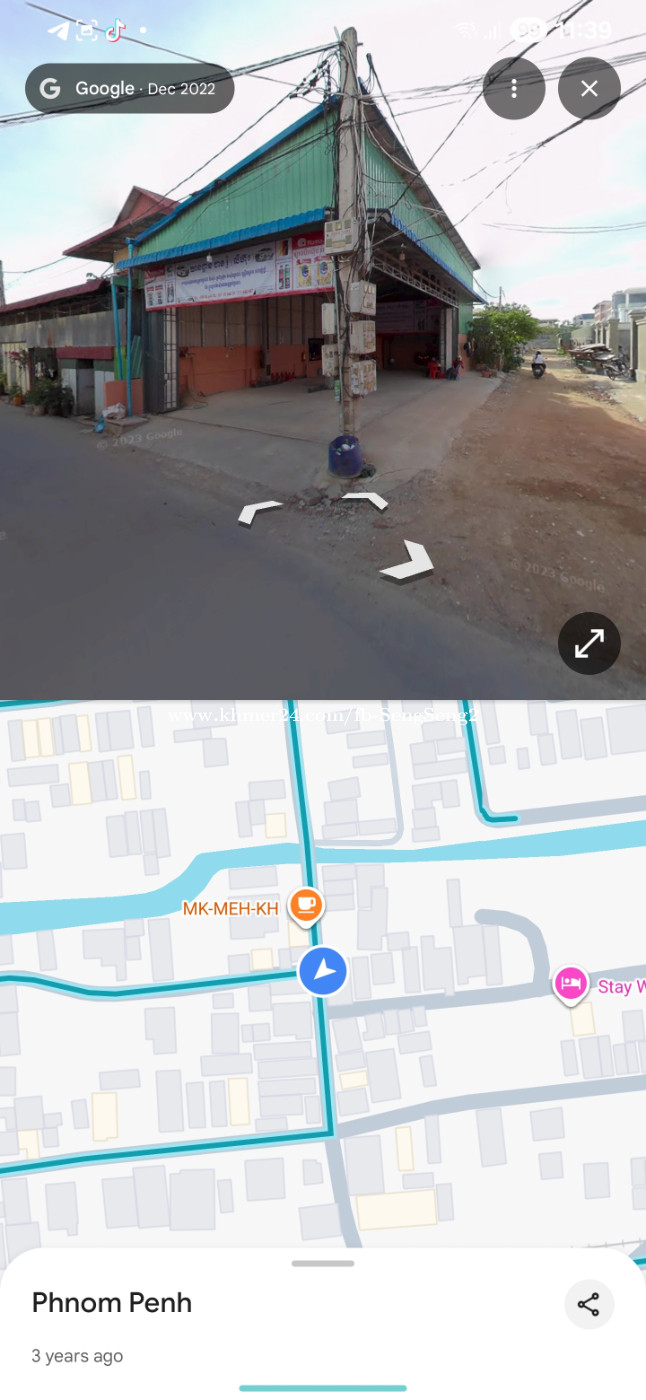The height and width of the screenshot is (1400, 646).
Task: Expand Street View to full screen
Action: pyautogui.click(x=589, y=645)
